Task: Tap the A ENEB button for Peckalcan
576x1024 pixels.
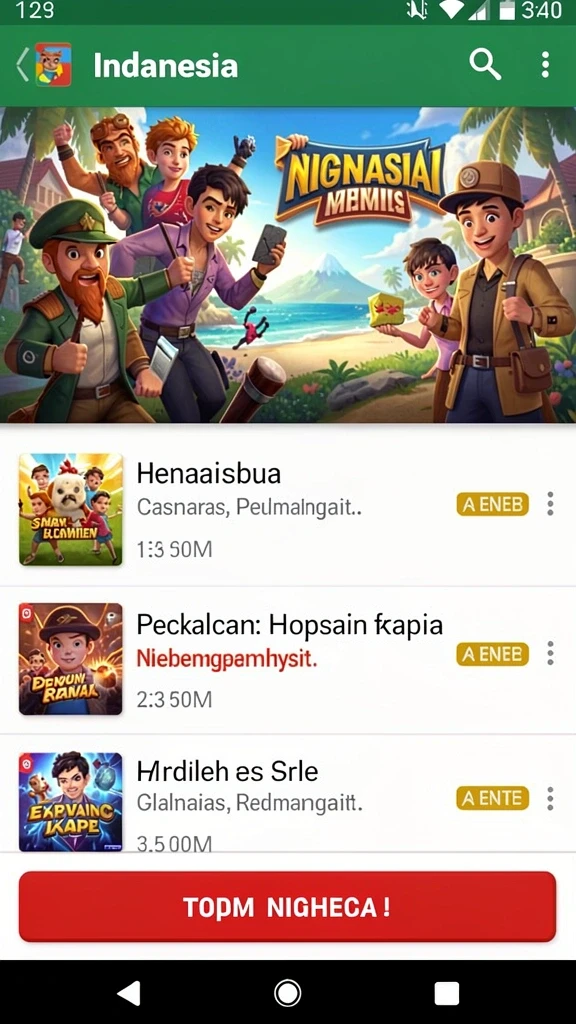Action: coord(492,654)
